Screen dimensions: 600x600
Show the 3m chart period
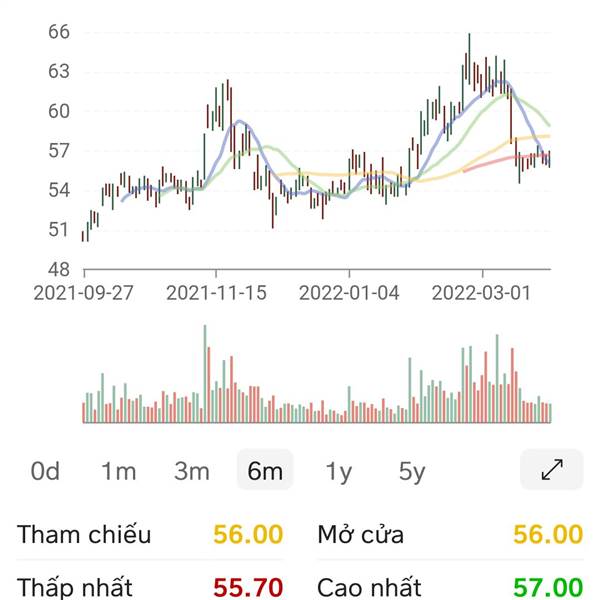[192, 471]
